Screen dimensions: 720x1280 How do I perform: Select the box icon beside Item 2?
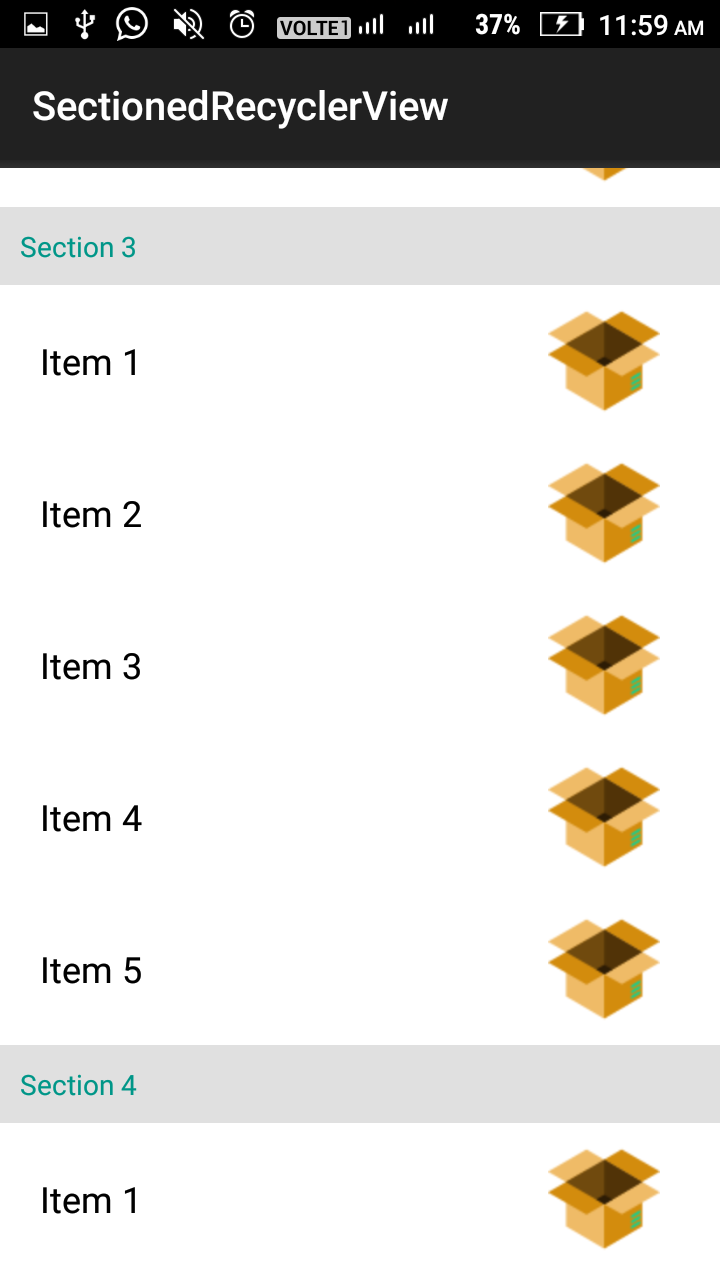click(603, 512)
